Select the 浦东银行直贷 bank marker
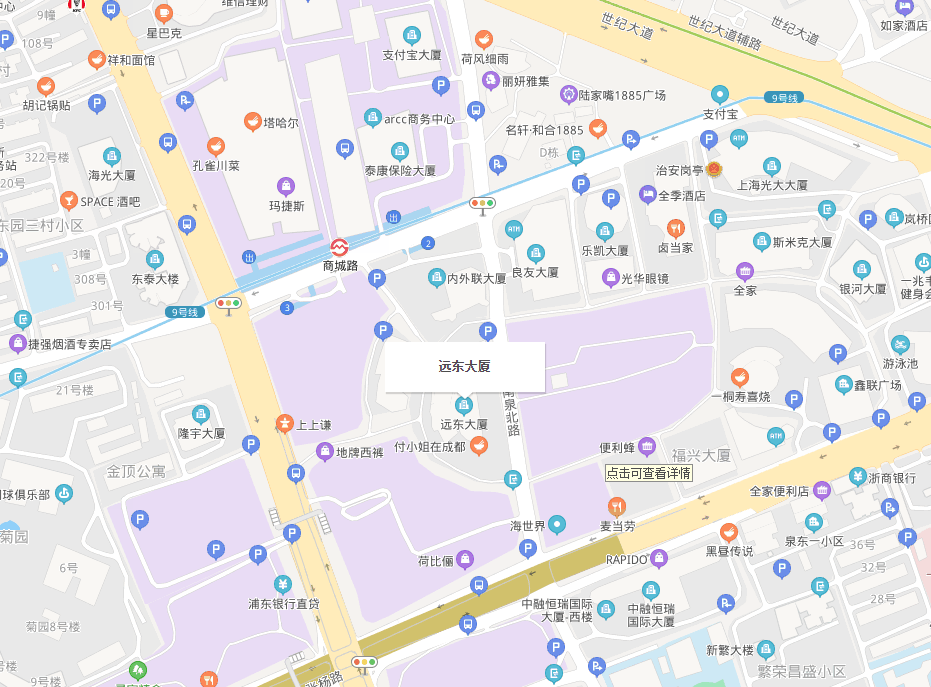Viewport: 931px width, 687px height. coord(283,584)
